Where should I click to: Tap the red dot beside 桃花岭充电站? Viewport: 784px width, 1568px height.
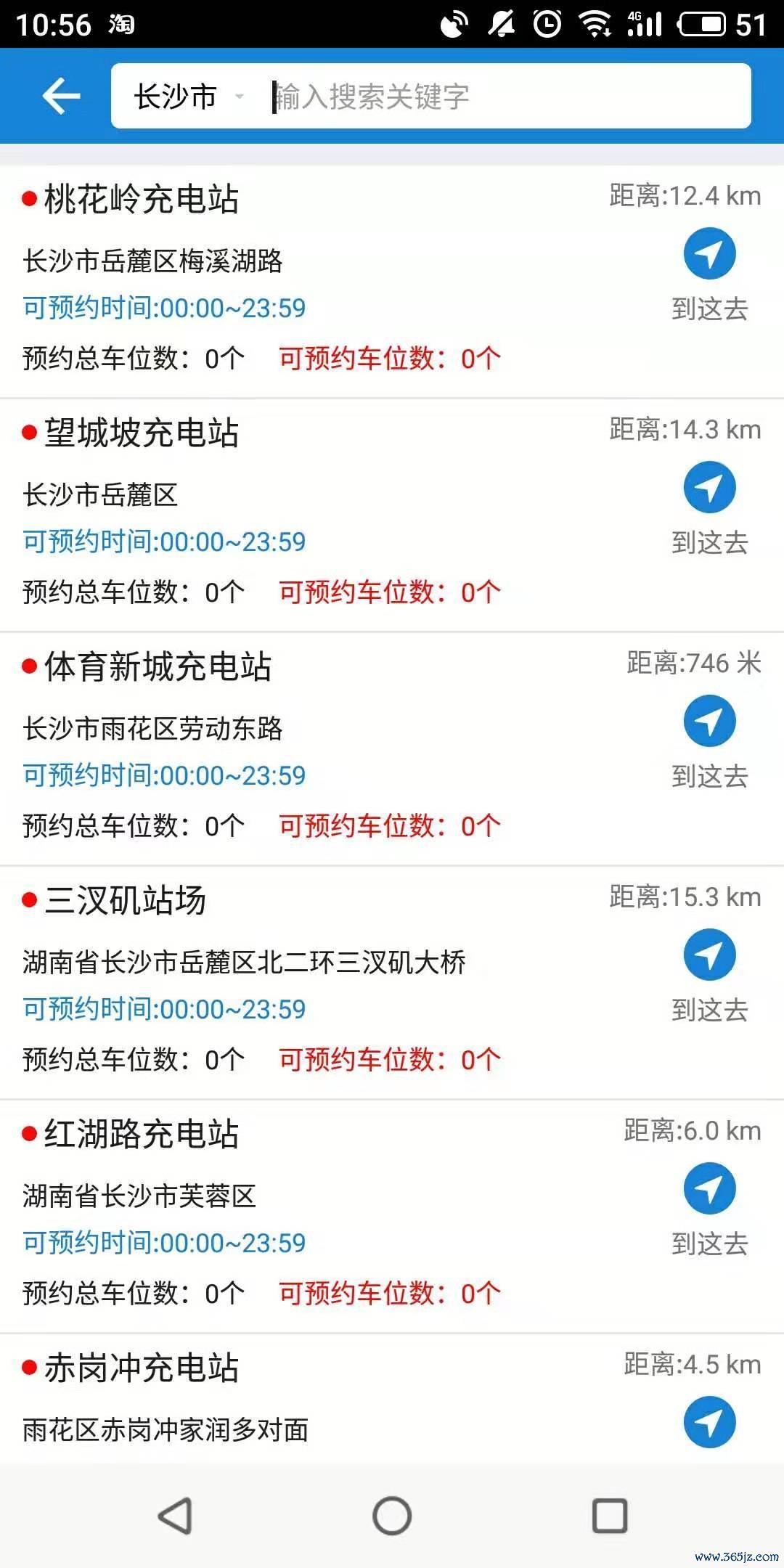coord(28,198)
